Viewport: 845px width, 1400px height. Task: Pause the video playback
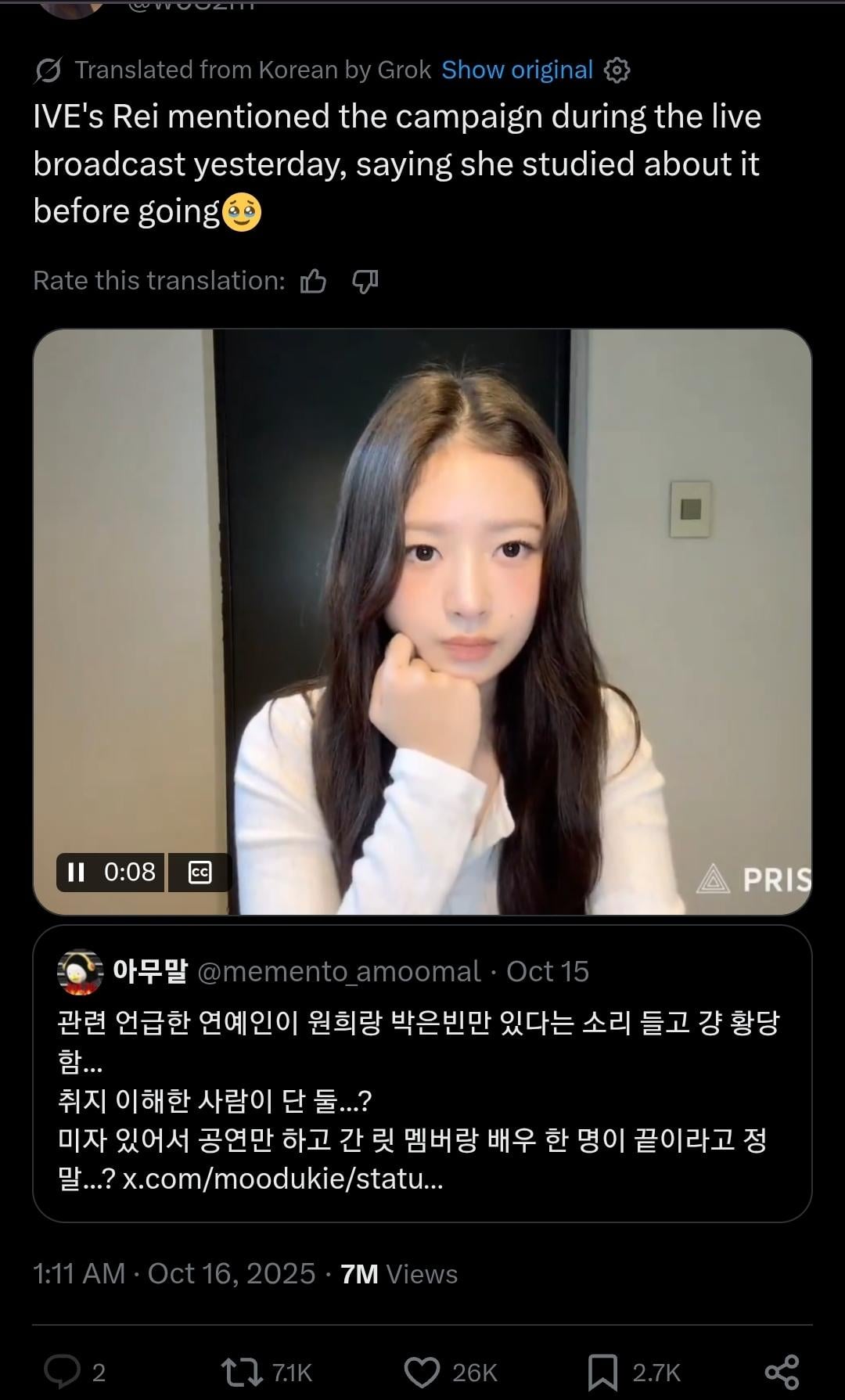click(x=77, y=872)
